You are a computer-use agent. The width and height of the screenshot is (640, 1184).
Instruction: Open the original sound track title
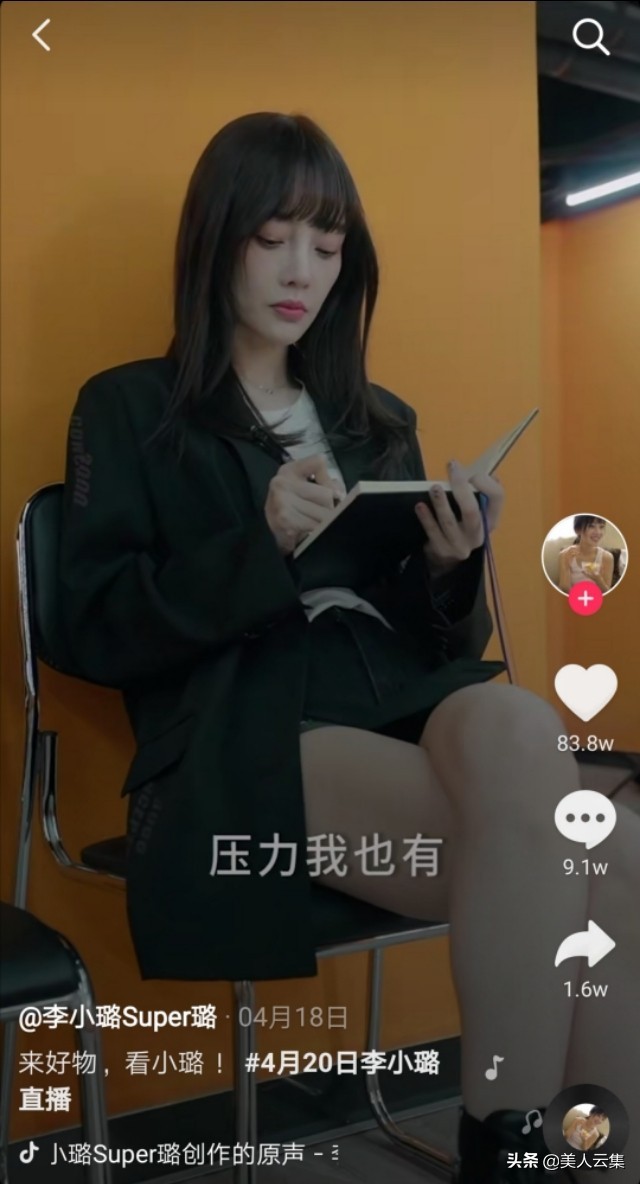point(190,1153)
